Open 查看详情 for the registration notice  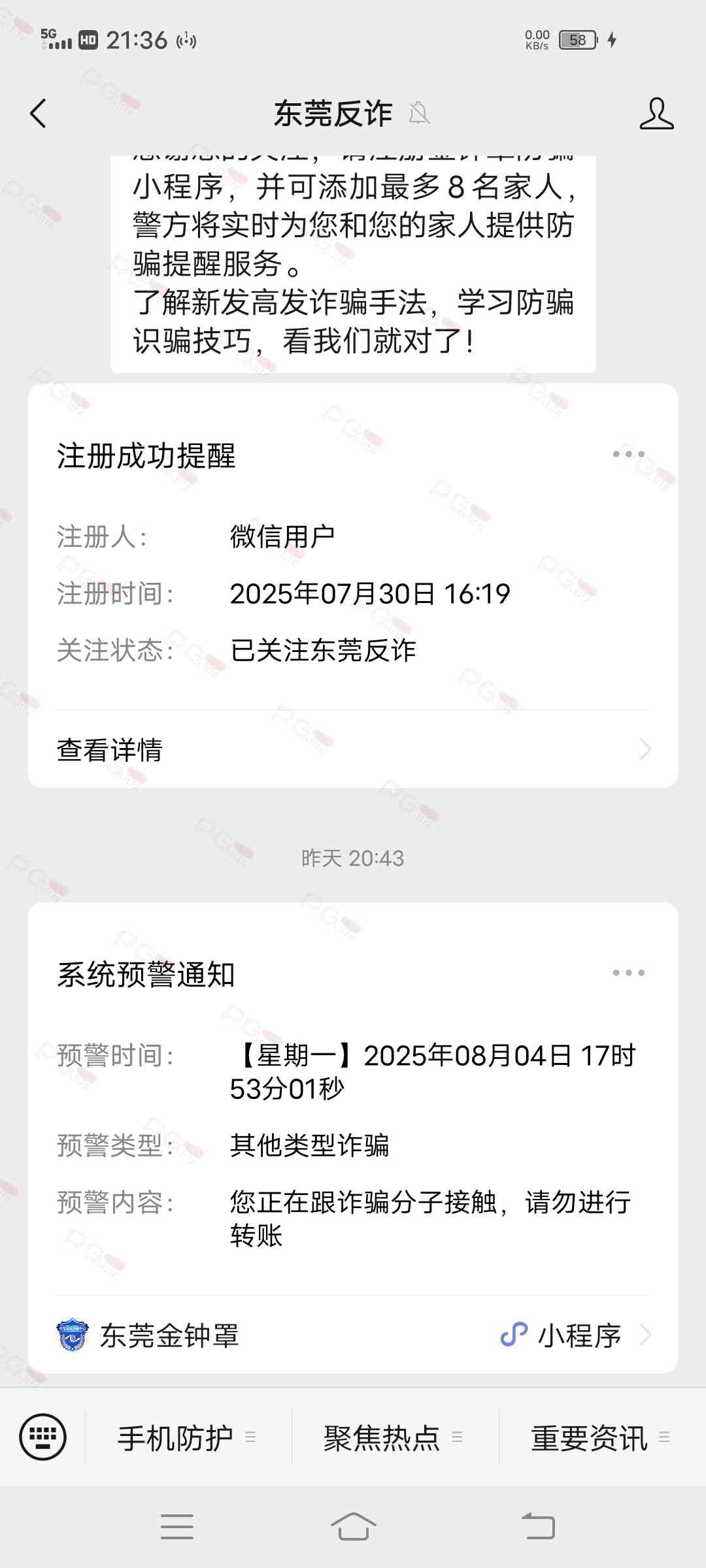click(353, 749)
